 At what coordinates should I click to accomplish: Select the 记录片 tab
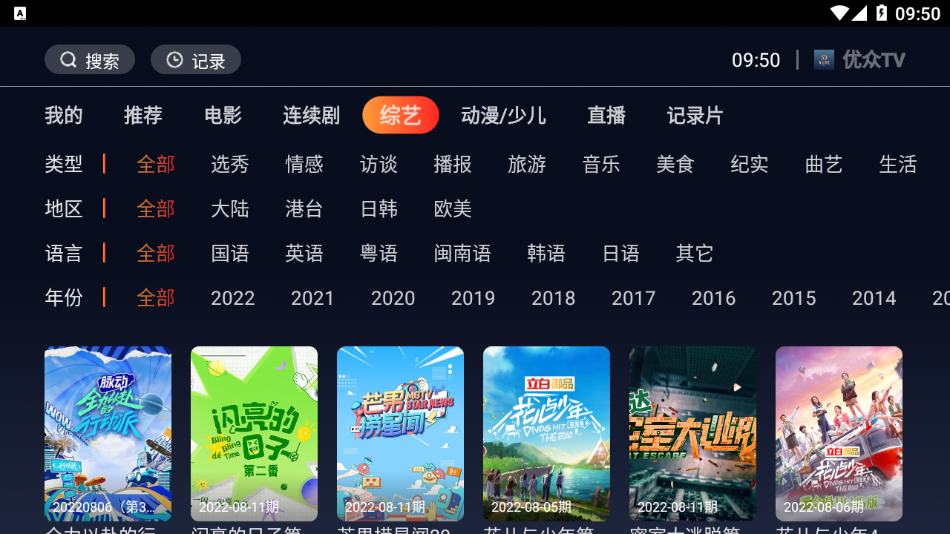pyautogui.click(x=695, y=115)
